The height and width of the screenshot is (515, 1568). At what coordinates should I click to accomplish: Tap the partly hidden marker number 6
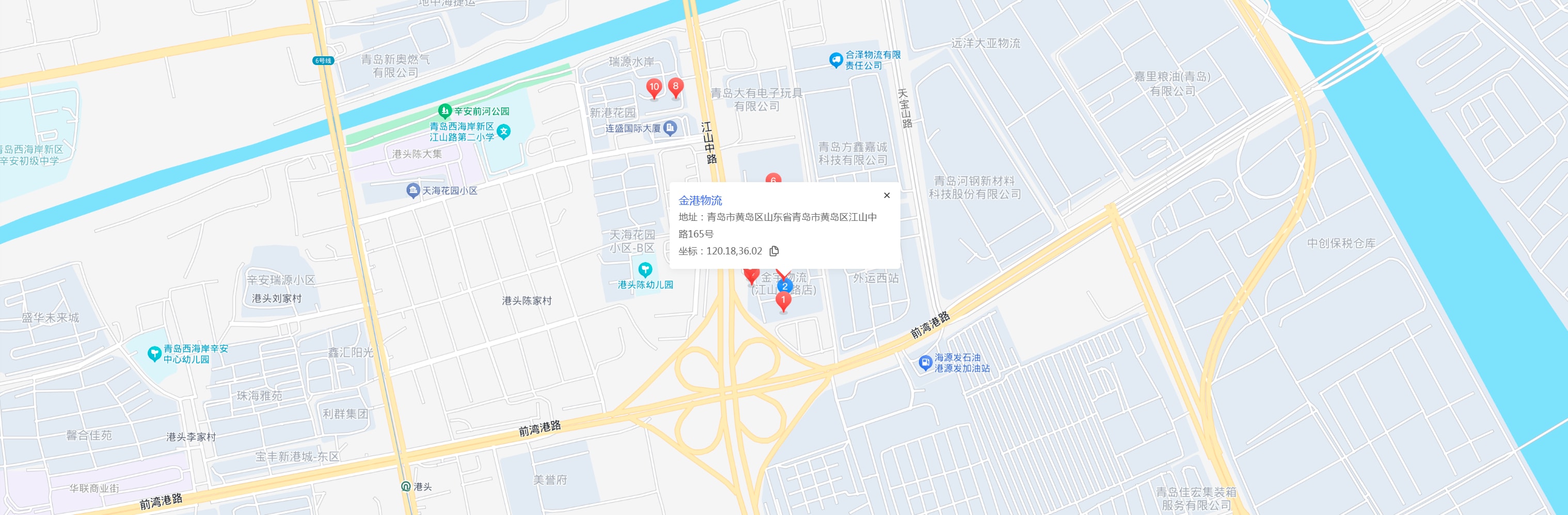tap(772, 178)
